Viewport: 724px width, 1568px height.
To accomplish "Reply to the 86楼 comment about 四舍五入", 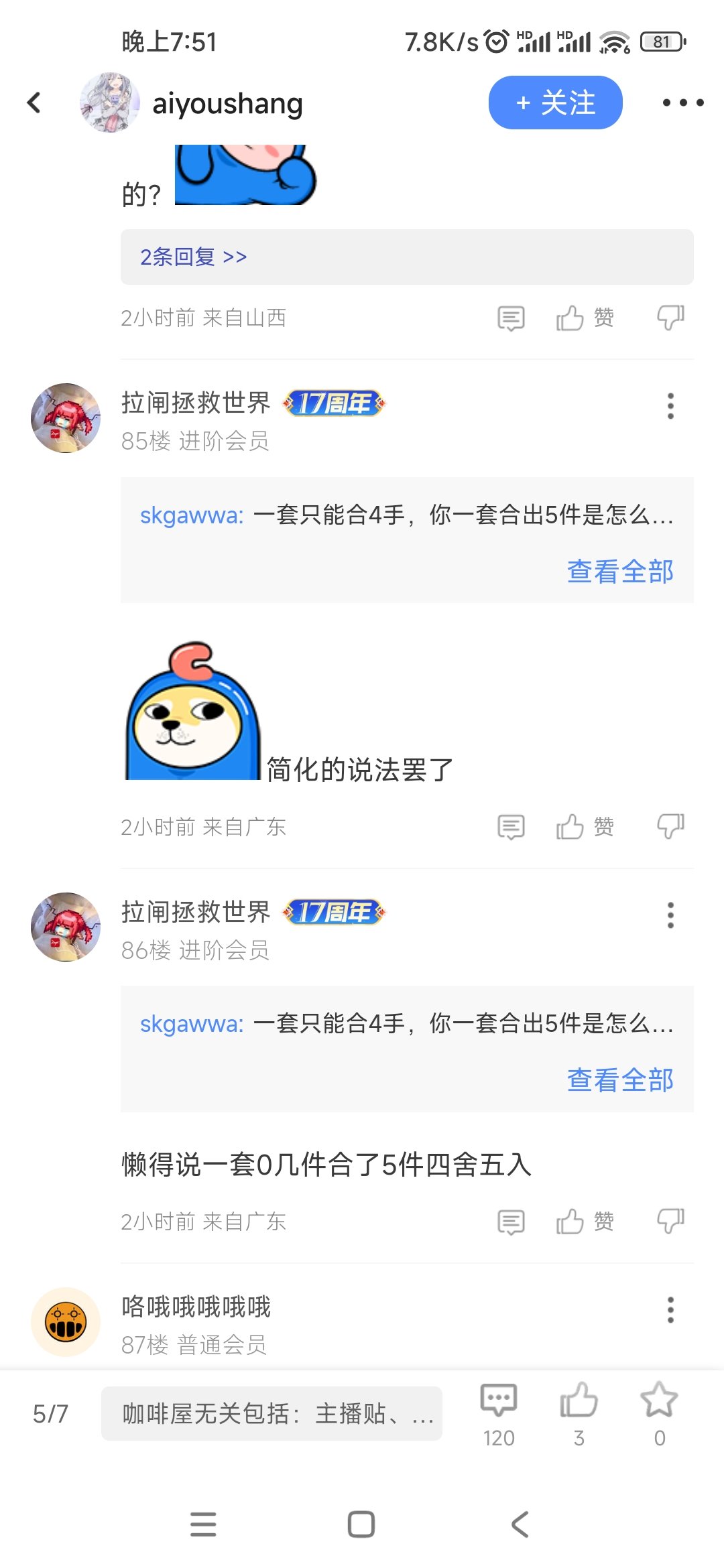I will coord(511,1222).
